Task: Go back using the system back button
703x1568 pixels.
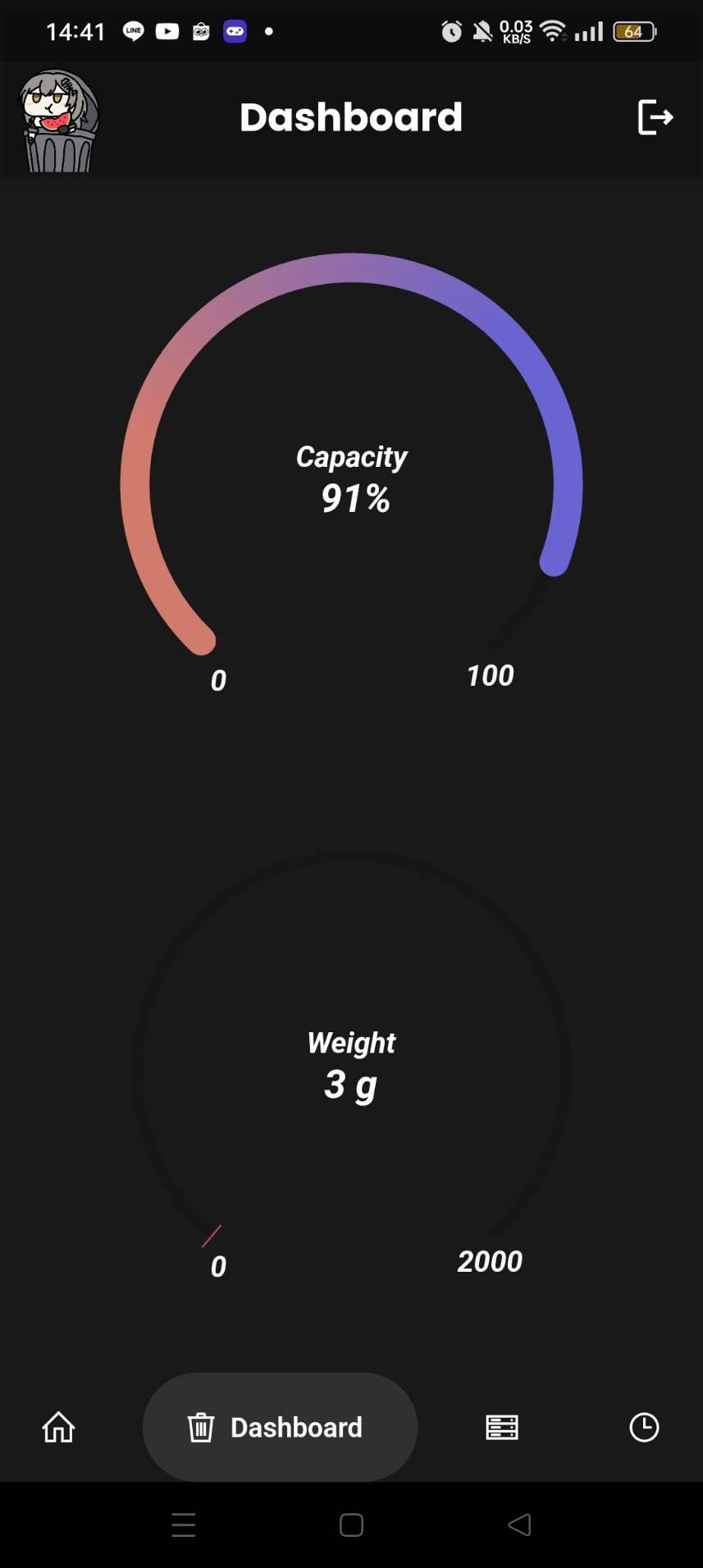Action: pos(519,1525)
